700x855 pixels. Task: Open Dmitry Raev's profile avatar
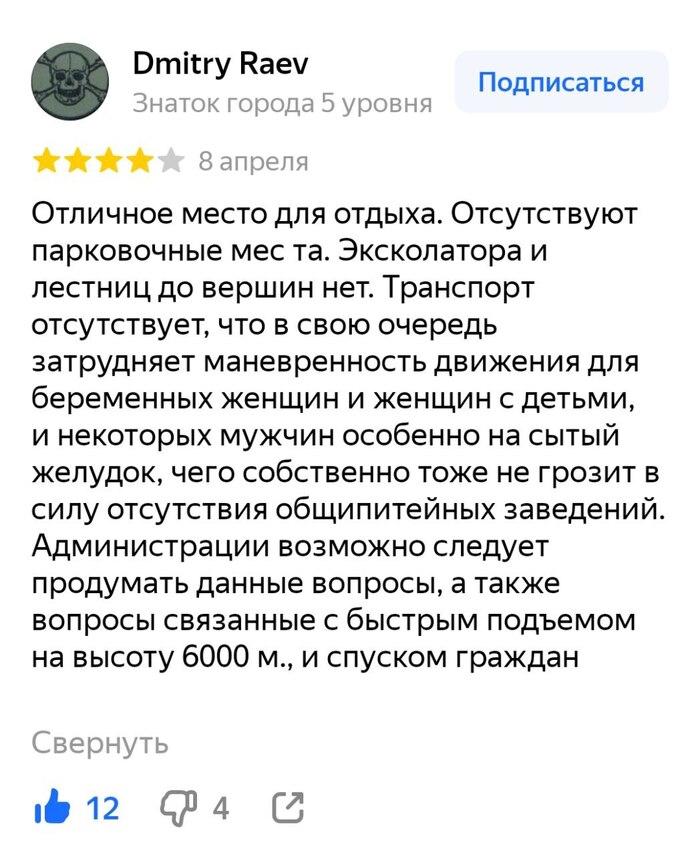[71, 82]
